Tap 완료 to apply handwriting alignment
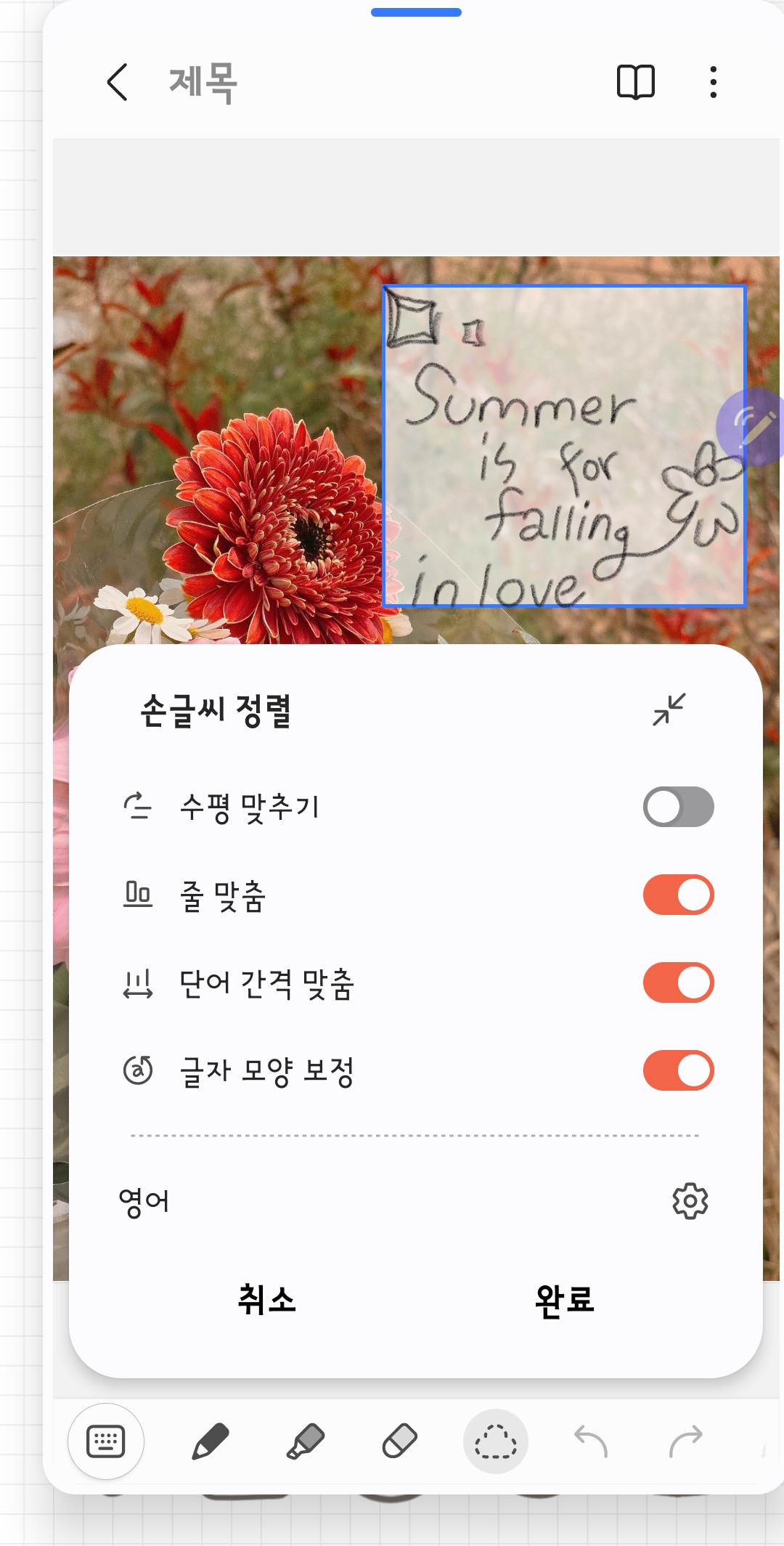Image resolution: width=784 pixels, height=1546 pixels. [x=564, y=1300]
